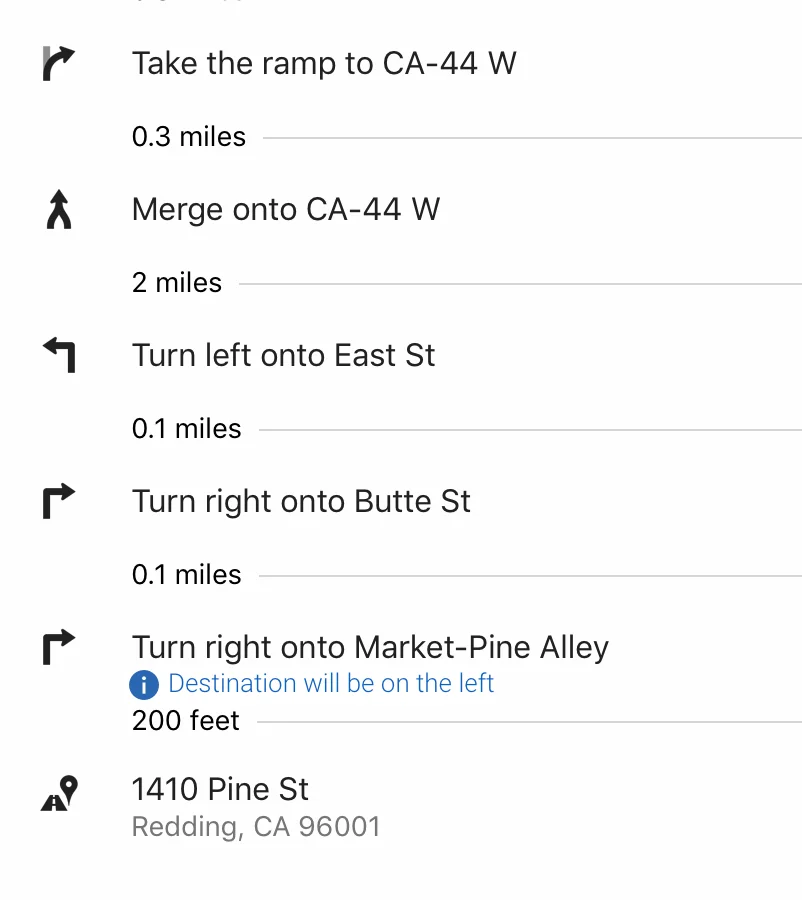Tap the 'Turn right onto Butte St' step
Image resolution: width=802 pixels, height=900 pixels.
(301, 502)
